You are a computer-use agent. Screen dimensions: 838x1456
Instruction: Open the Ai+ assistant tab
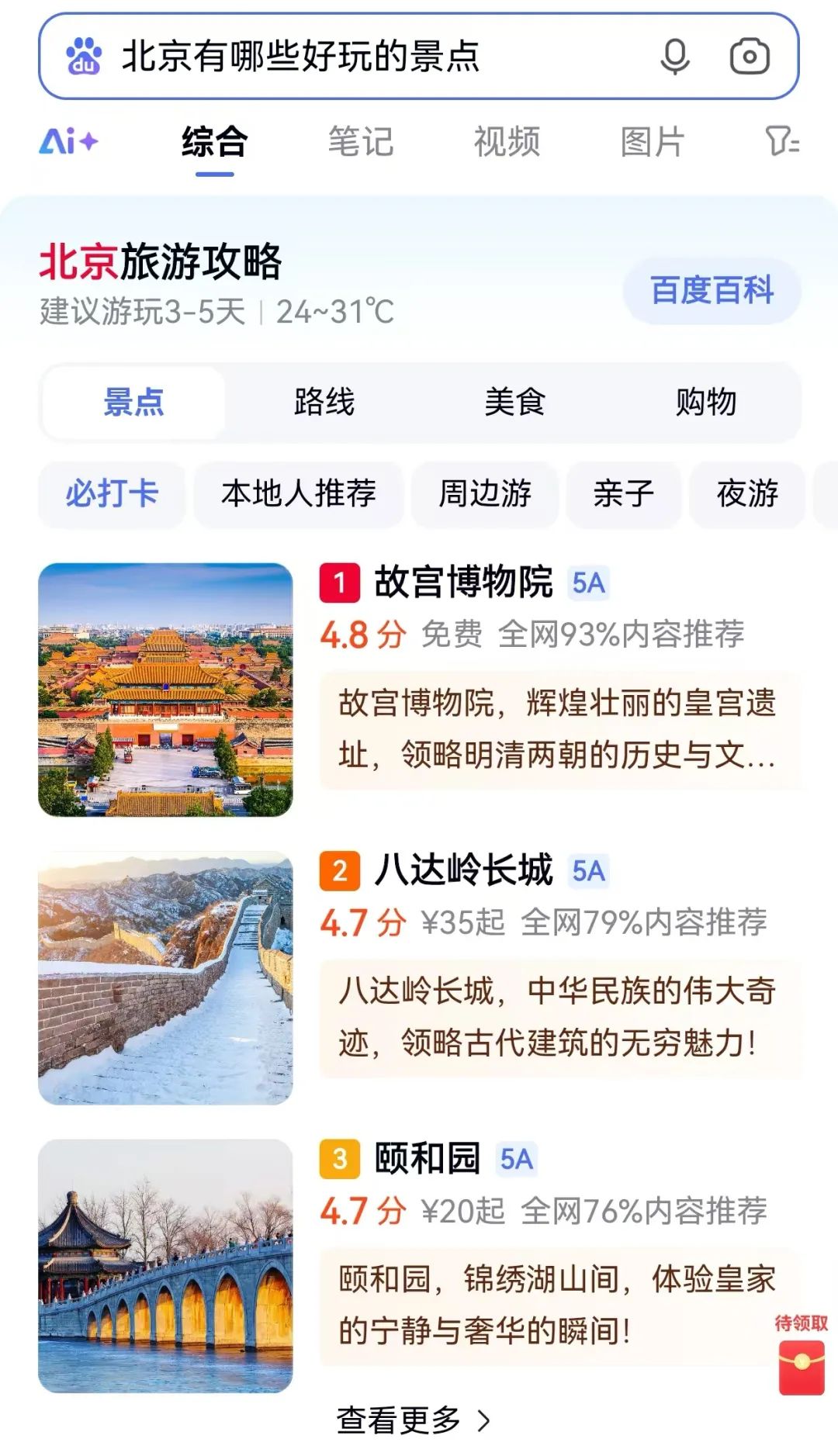(68, 142)
